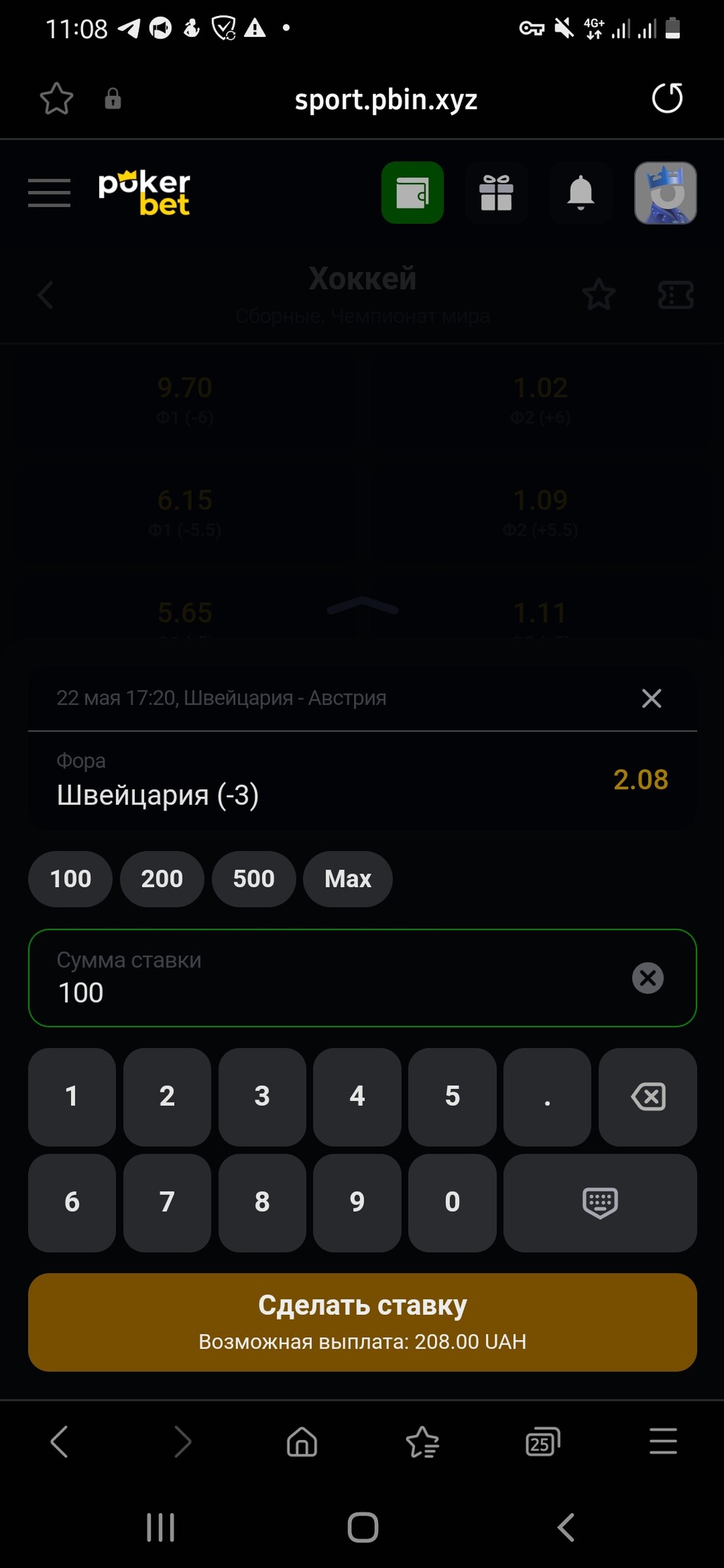
Task: Open the profile avatar
Action: point(665,192)
